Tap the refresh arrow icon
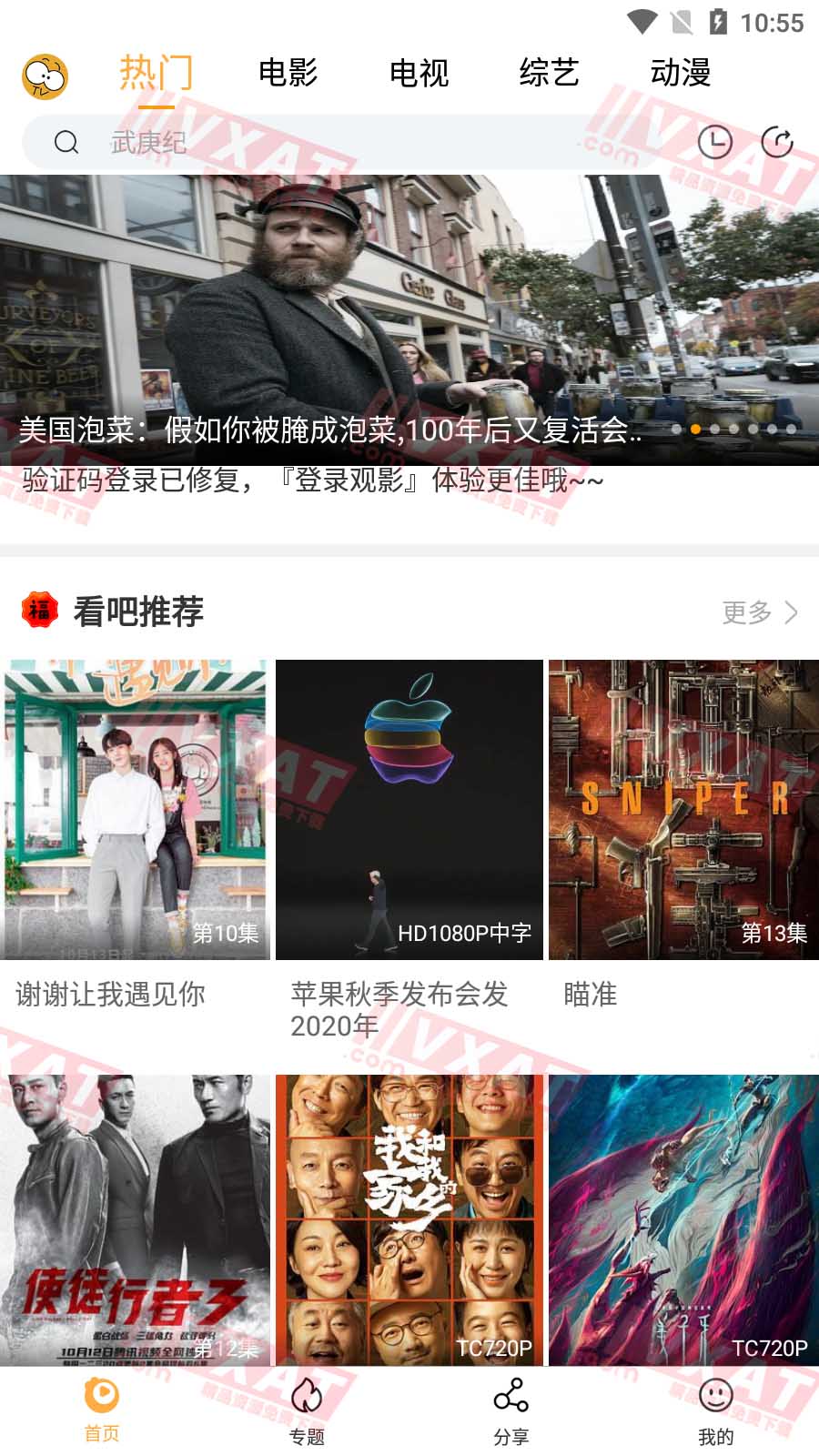This screenshot has height=1456, width=819. [x=776, y=142]
